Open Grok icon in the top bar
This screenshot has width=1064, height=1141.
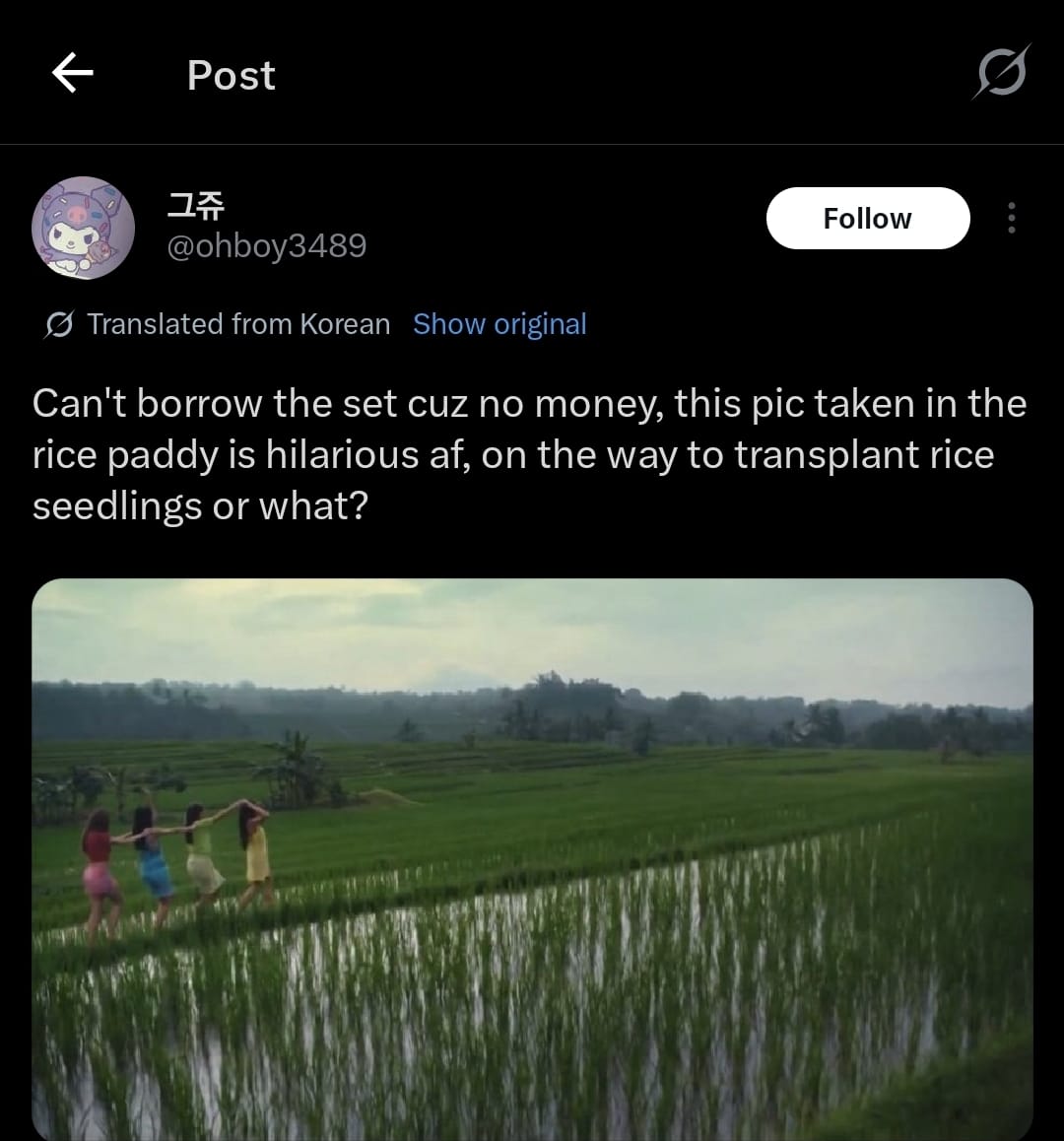pos(1002,72)
